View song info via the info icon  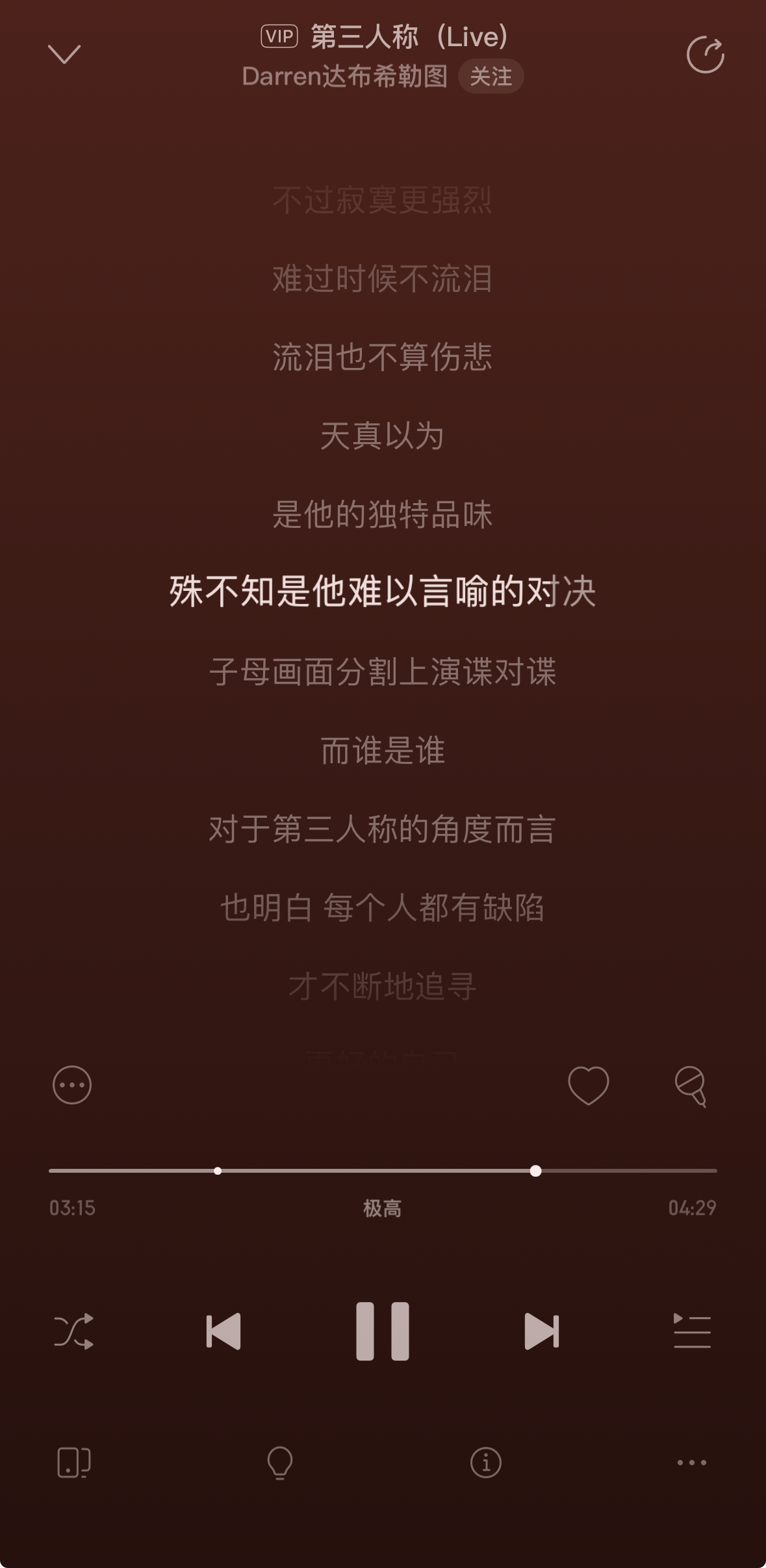tap(486, 1463)
